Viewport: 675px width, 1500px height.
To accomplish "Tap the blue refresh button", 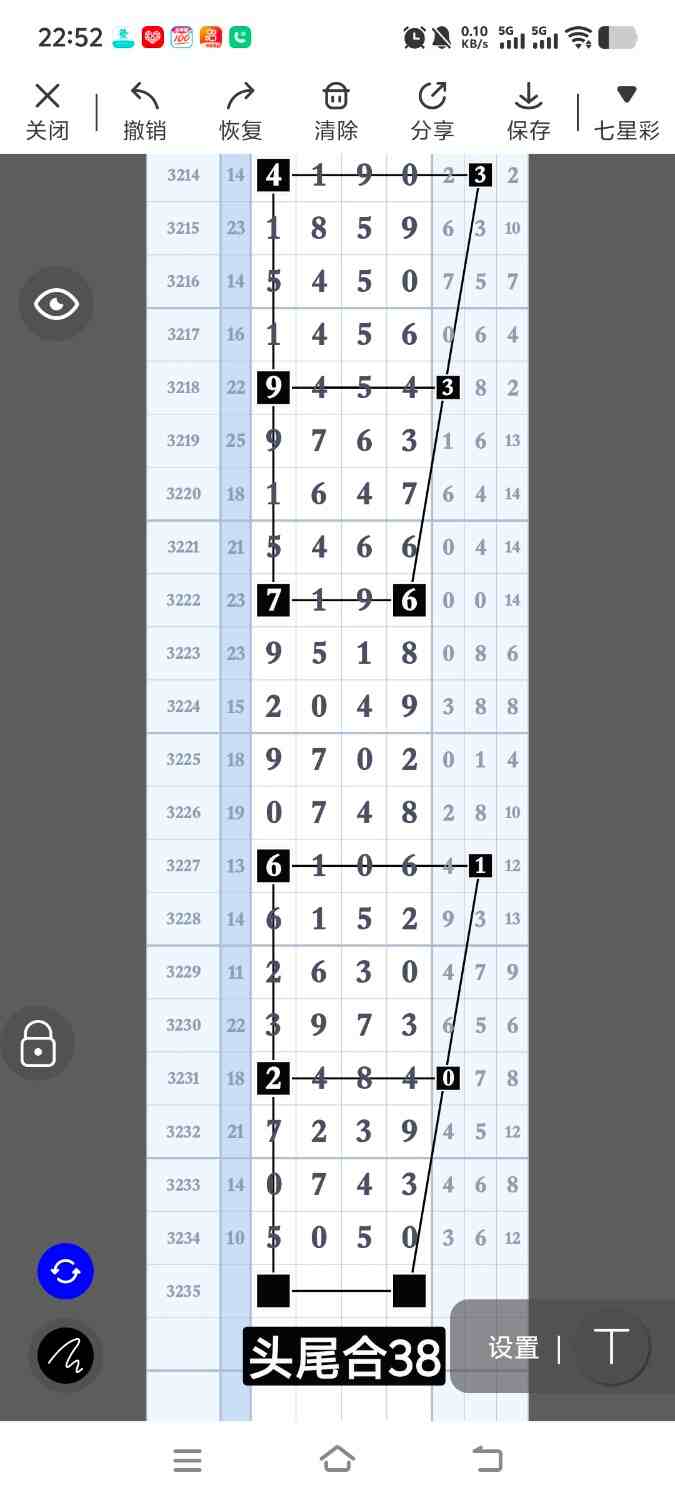I will [x=66, y=1272].
